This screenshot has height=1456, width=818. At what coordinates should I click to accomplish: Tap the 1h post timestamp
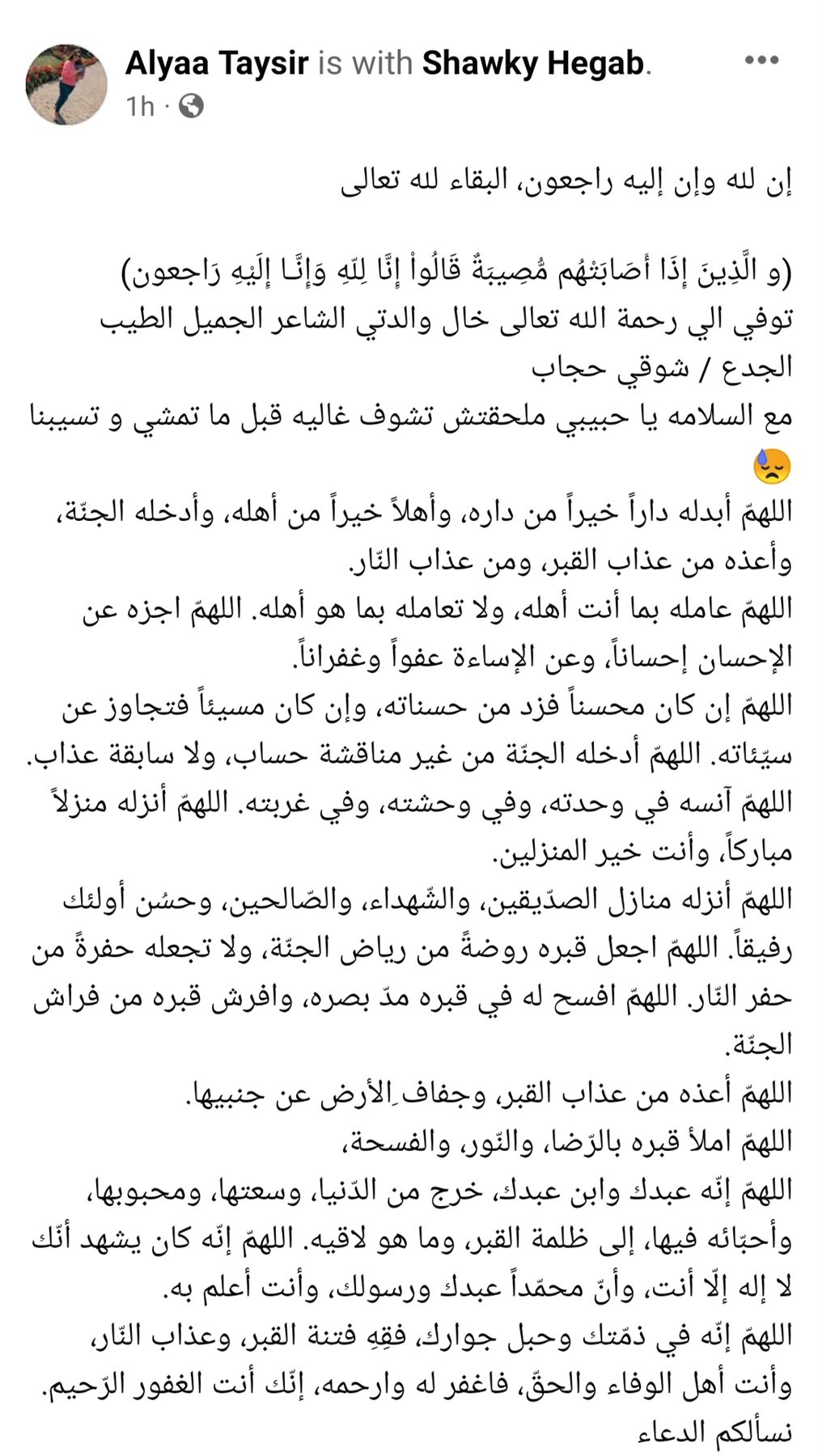pyautogui.click(x=140, y=106)
